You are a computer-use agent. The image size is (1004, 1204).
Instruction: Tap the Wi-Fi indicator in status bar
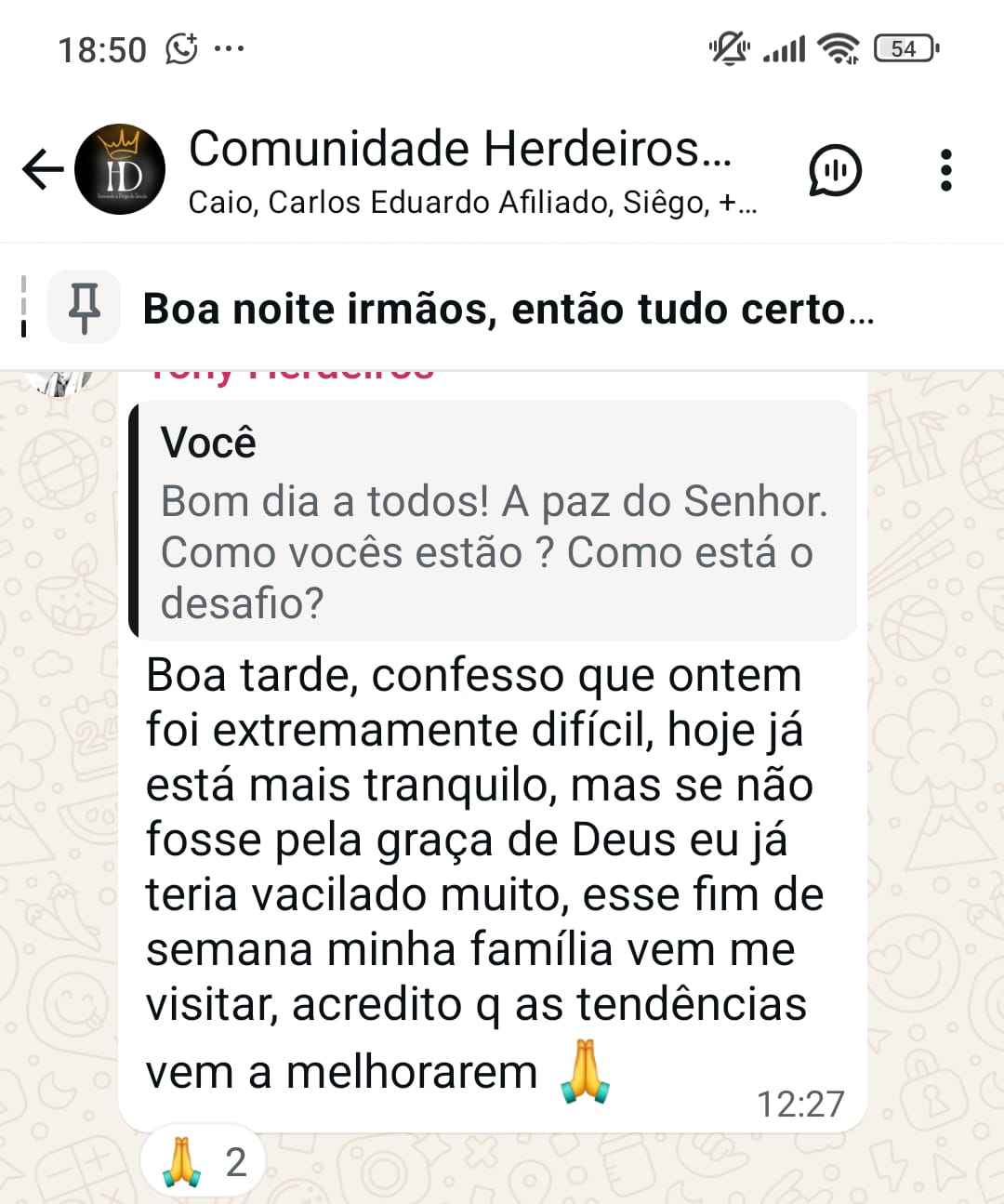(835, 46)
